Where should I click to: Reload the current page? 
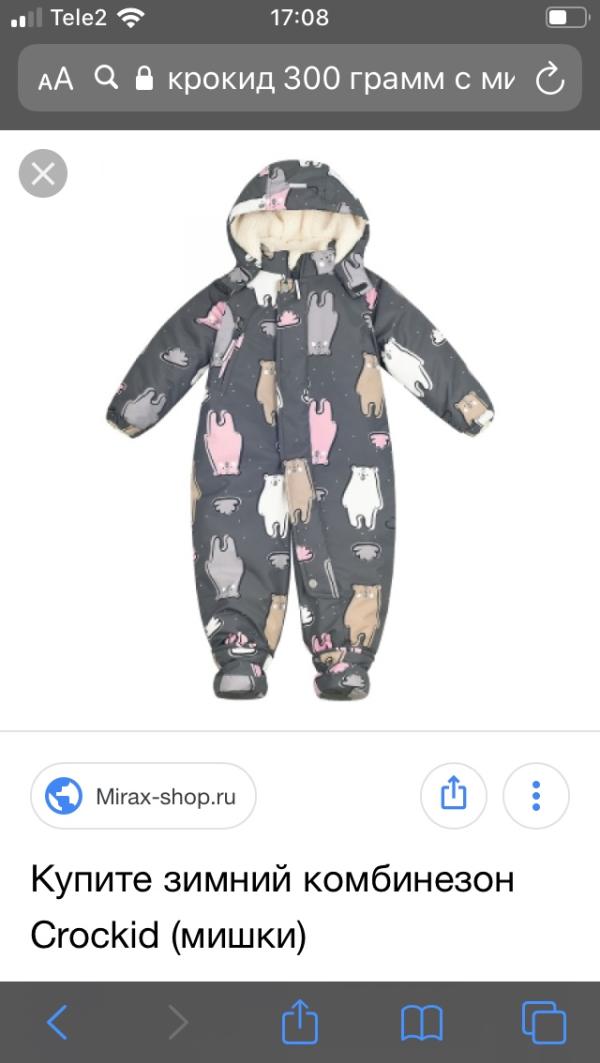tap(550, 79)
